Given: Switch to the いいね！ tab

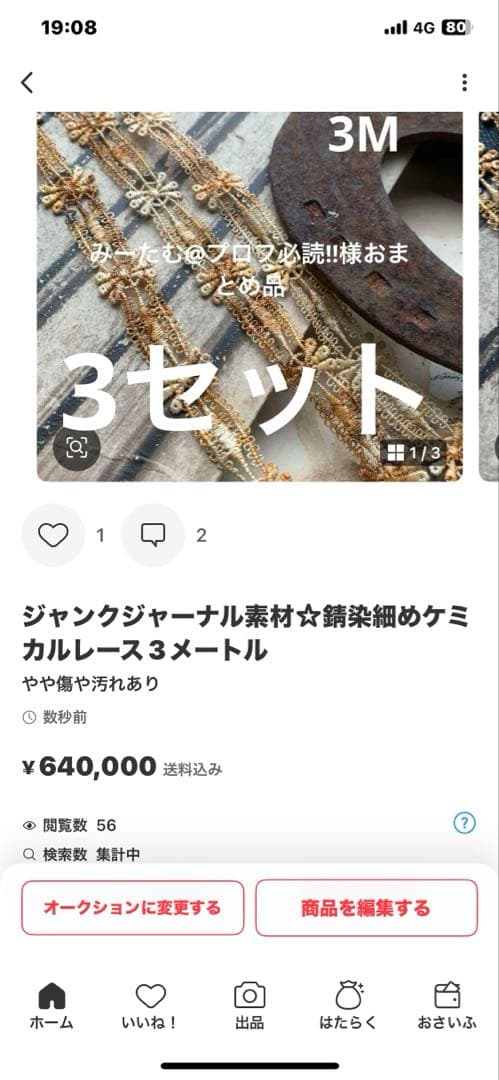Looking at the screenshot, I should pyautogui.click(x=150, y=1006).
